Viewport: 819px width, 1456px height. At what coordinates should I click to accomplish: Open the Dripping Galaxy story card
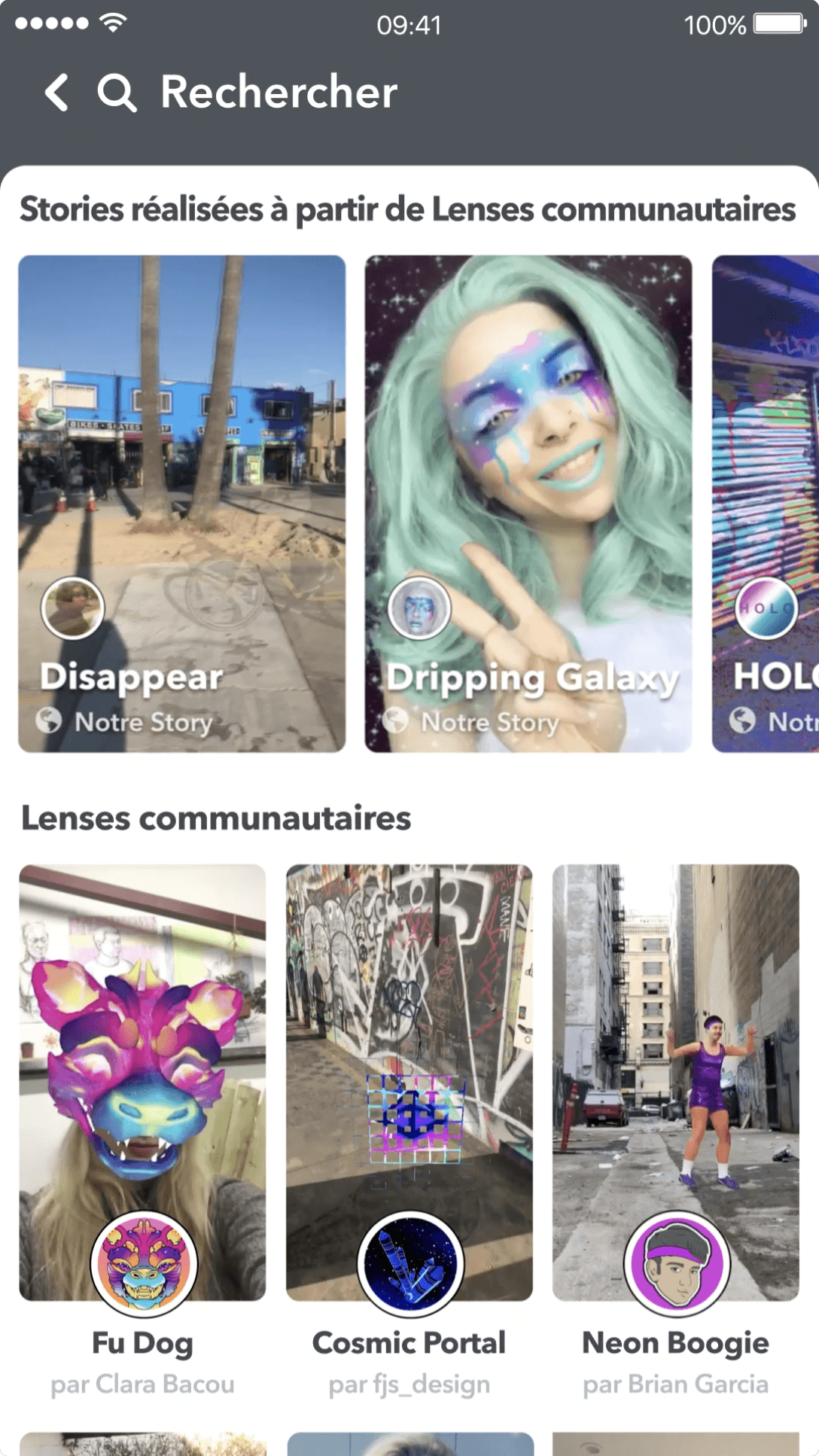coord(528,504)
